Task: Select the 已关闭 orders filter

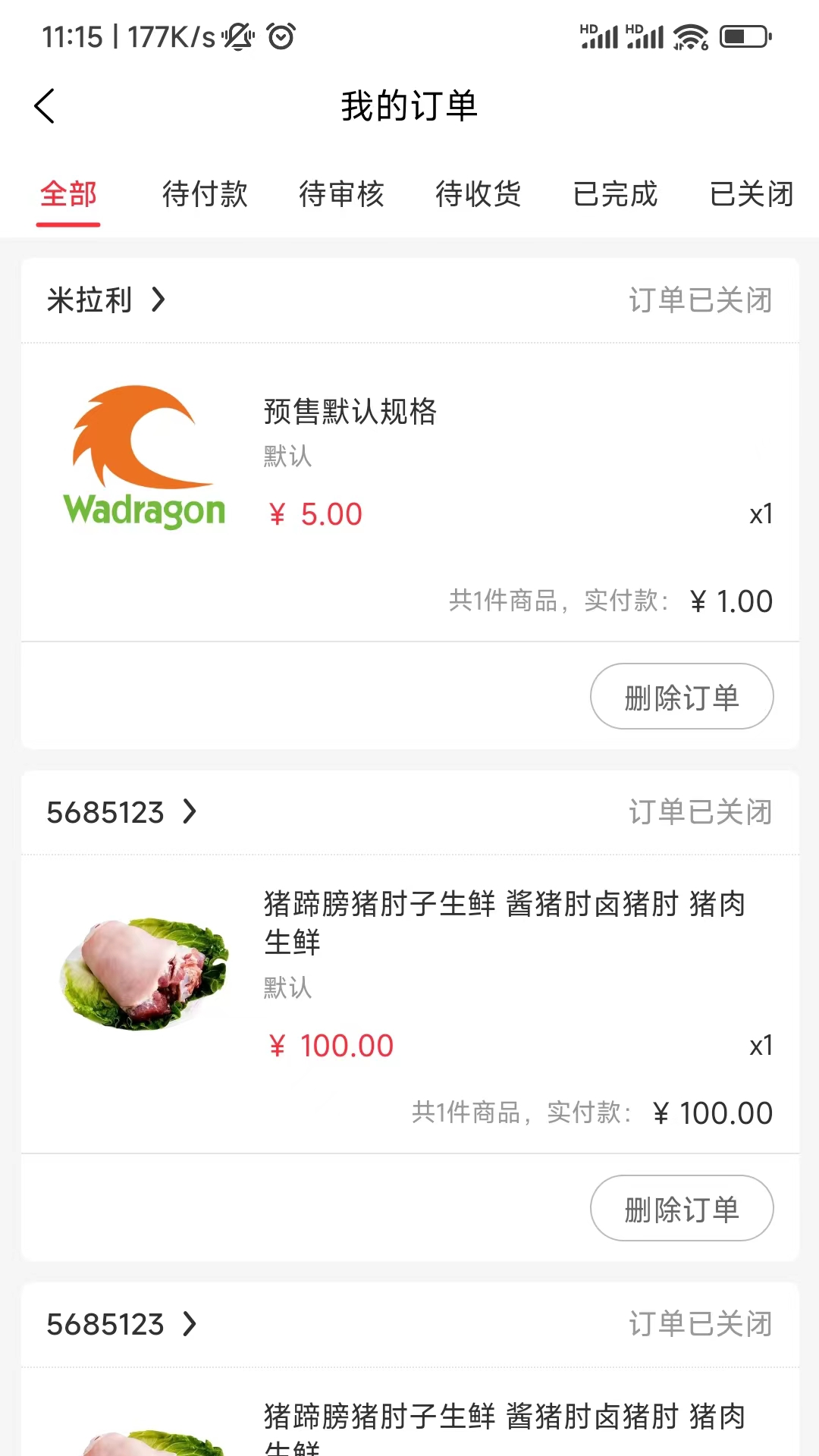Action: pyautogui.click(x=752, y=195)
